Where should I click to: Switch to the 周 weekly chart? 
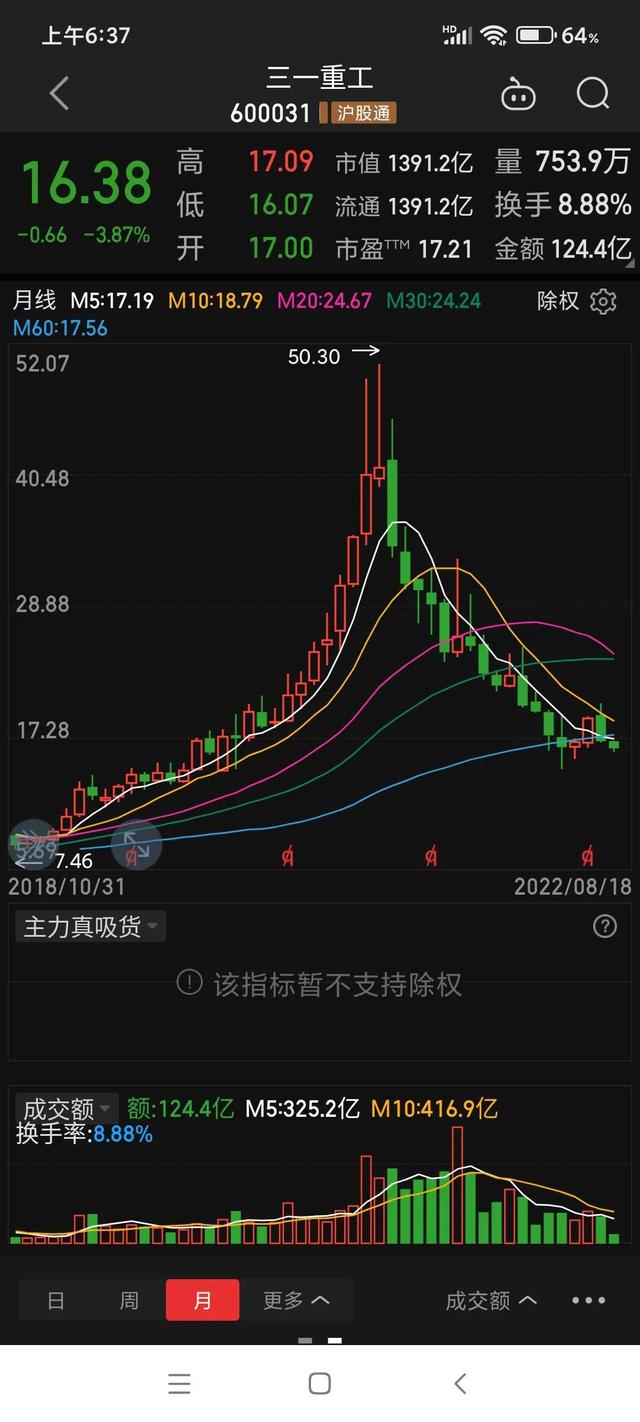129,1300
